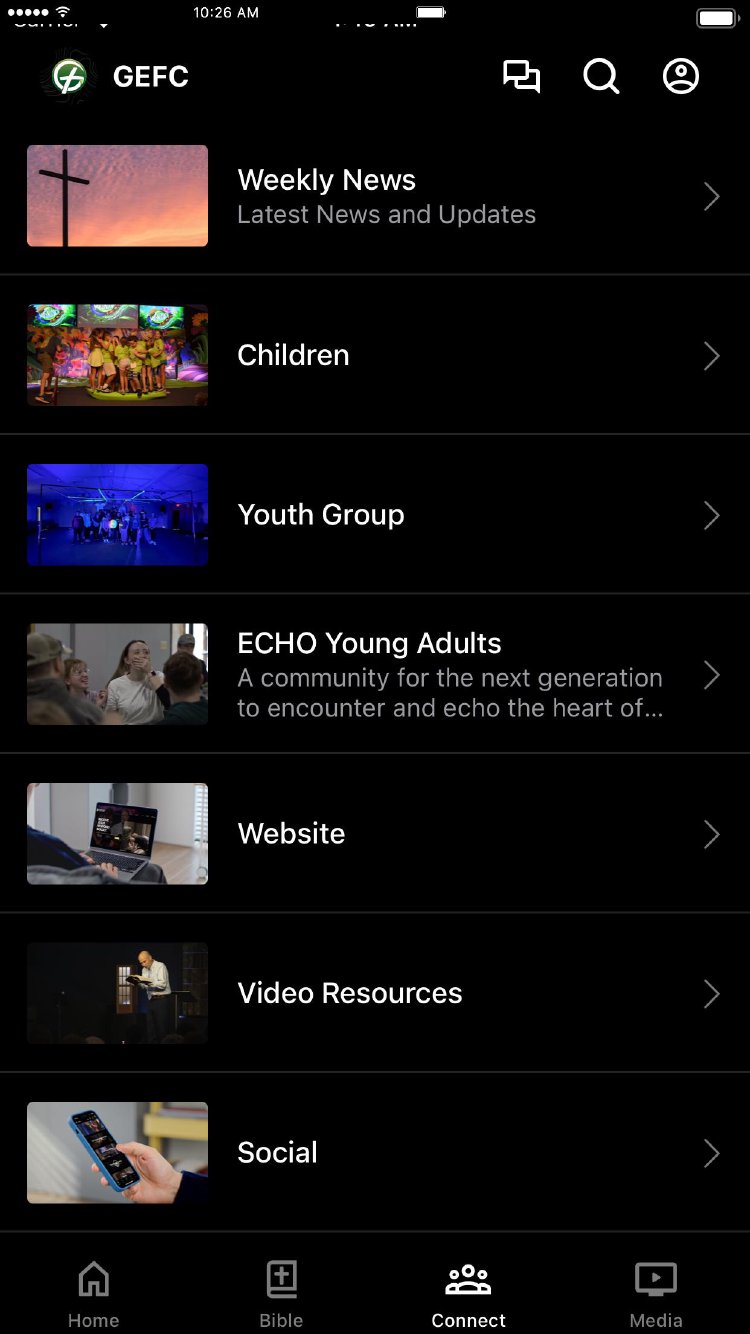
Task: Visit the Website row
Action: tap(375, 834)
